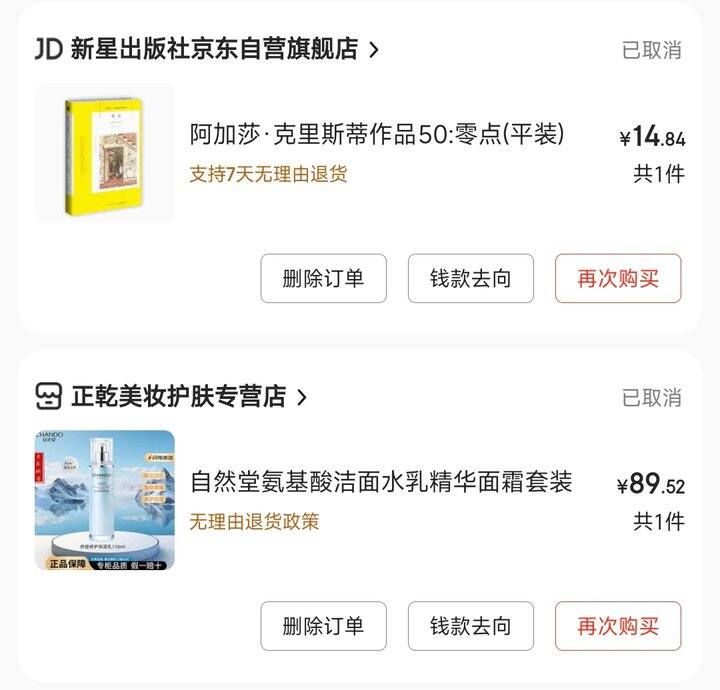The width and height of the screenshot is (720, 690).
Task: Check 钱款去向 for the 自然堂 order
Action: (470, 626)
